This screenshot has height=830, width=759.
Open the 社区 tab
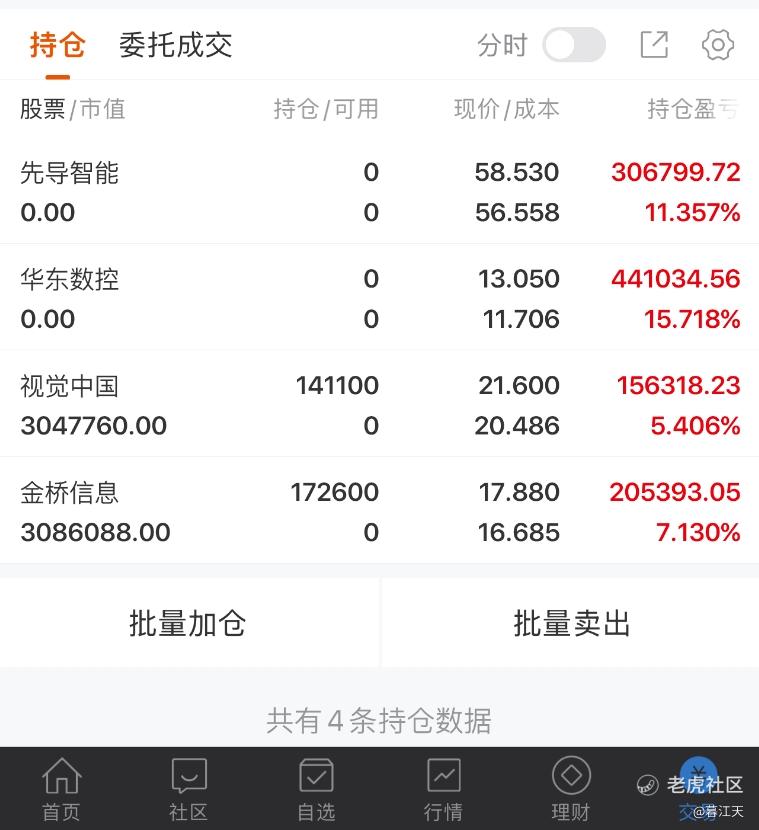[188, 790]
